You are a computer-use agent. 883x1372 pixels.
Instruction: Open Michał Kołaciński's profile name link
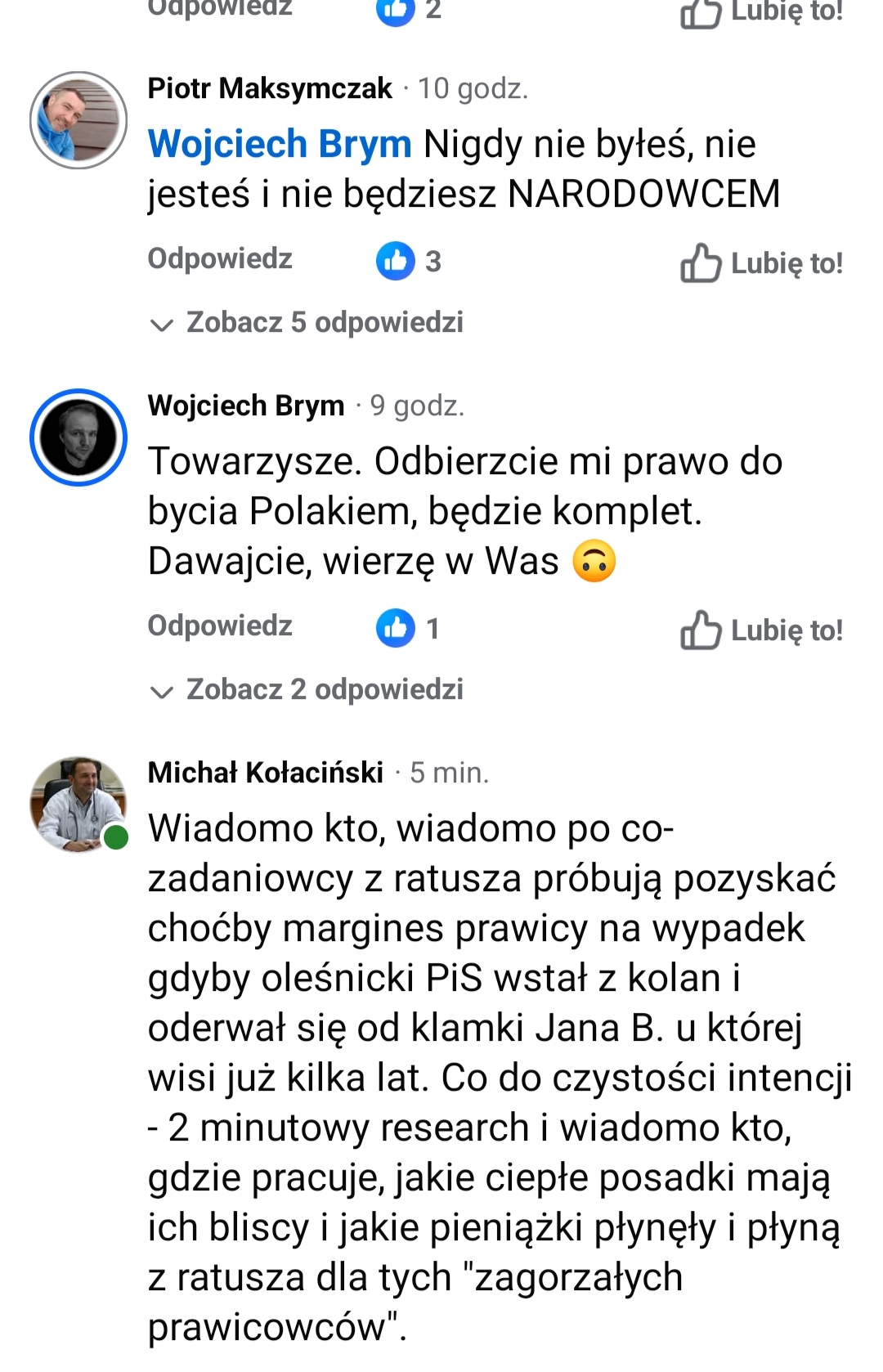point(265,773)
